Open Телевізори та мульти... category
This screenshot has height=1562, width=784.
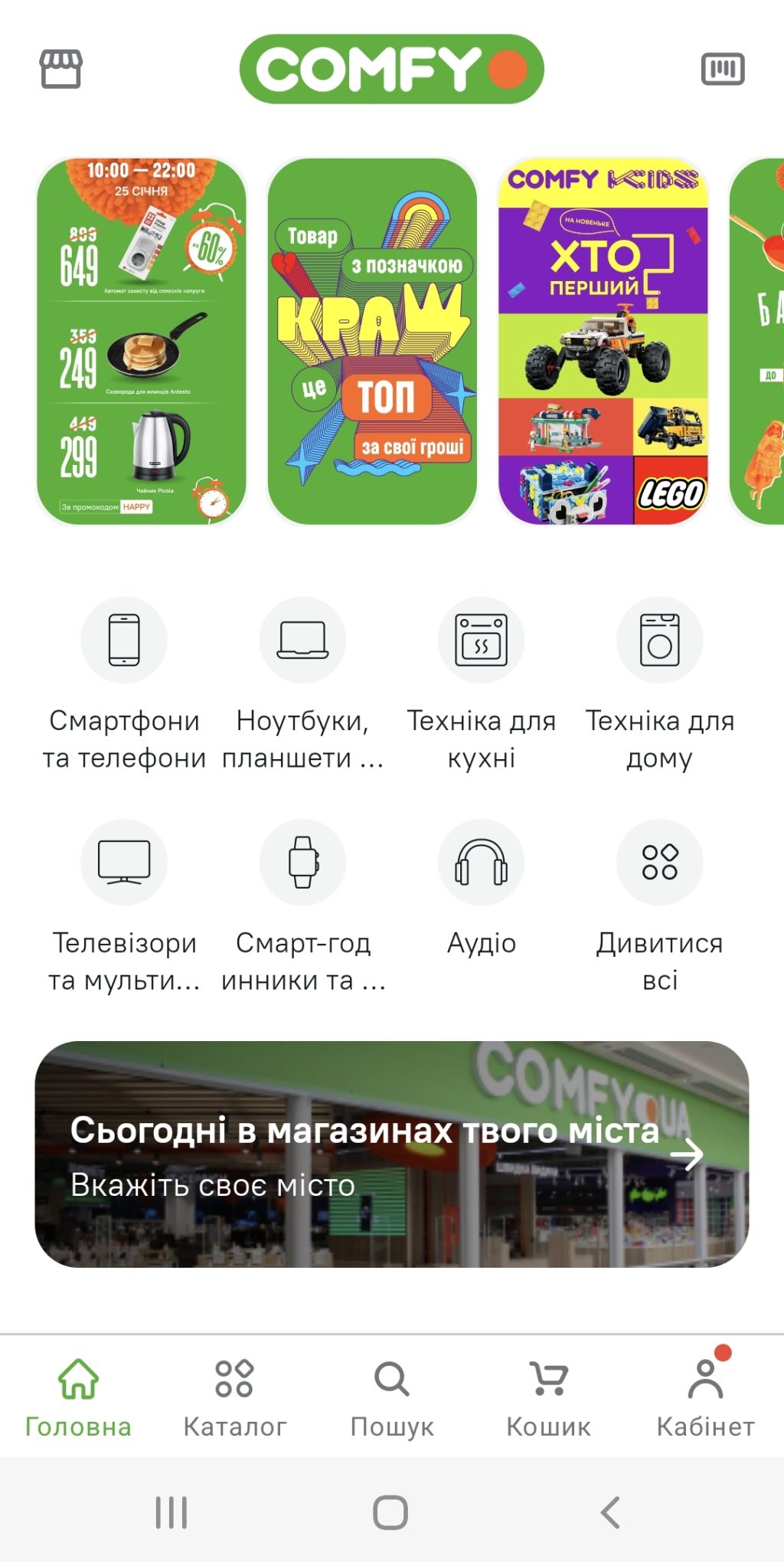(124, 863)
